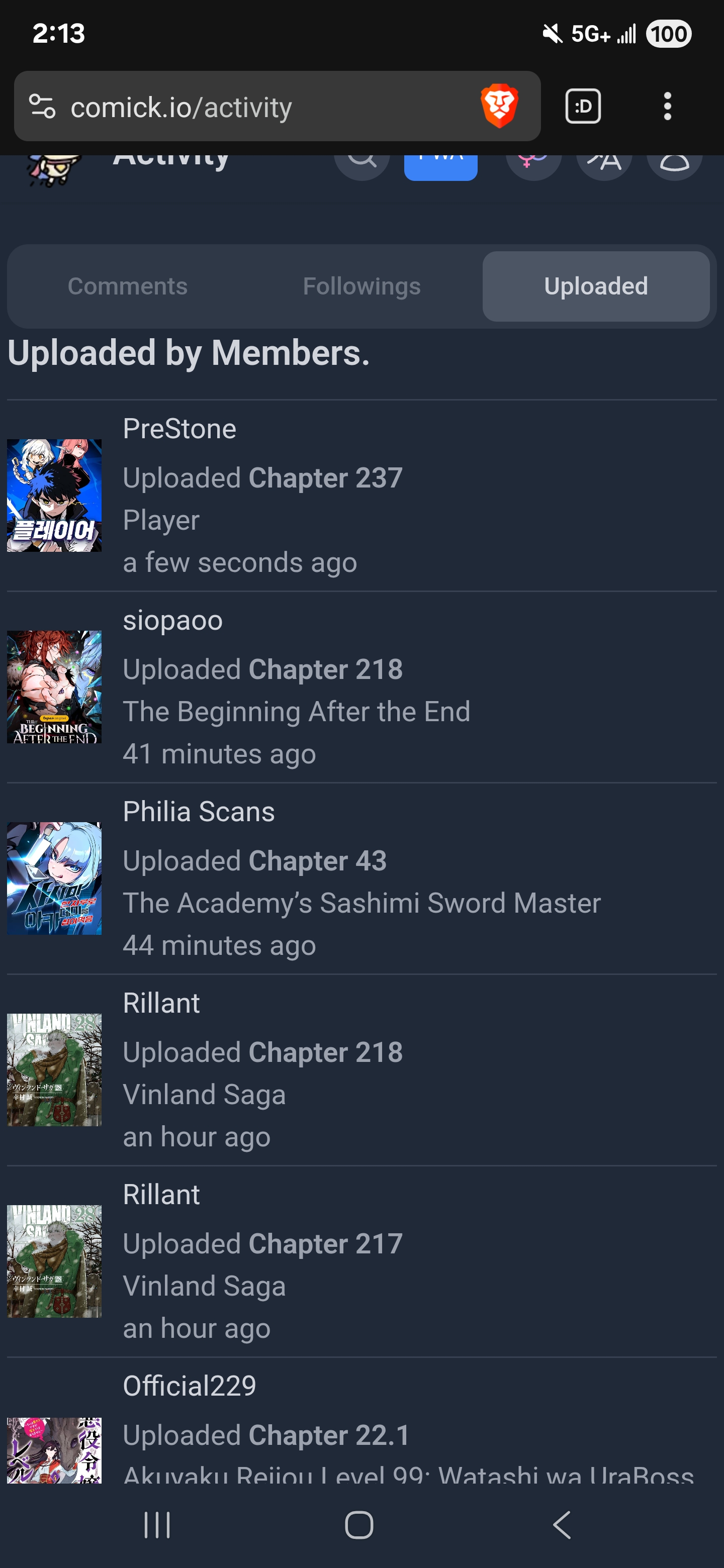The width and height of the screenshot is (724, 1568).
Task: Open Philia Scans uploader page
Action: 199,812
